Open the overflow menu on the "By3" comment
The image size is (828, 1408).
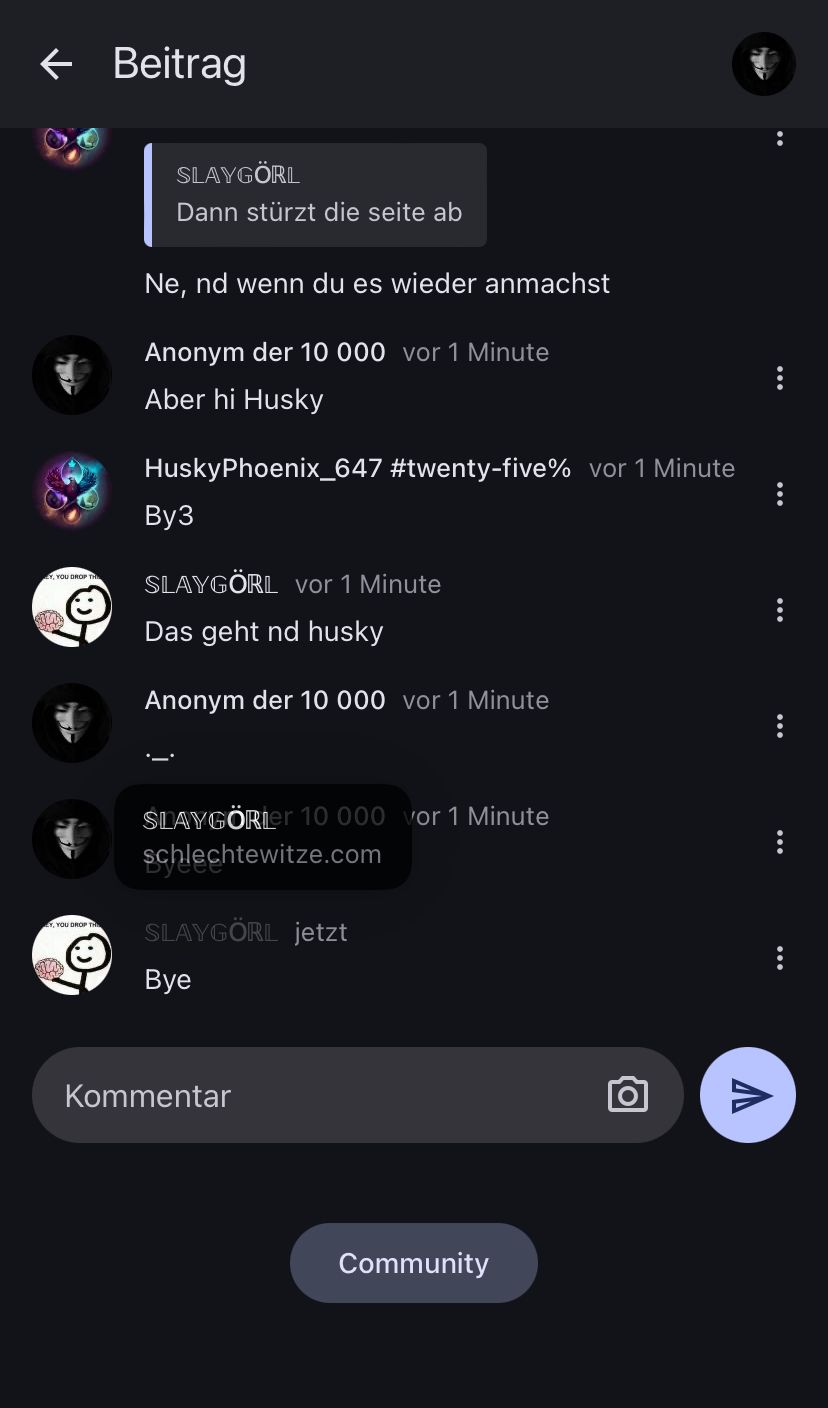779,494
